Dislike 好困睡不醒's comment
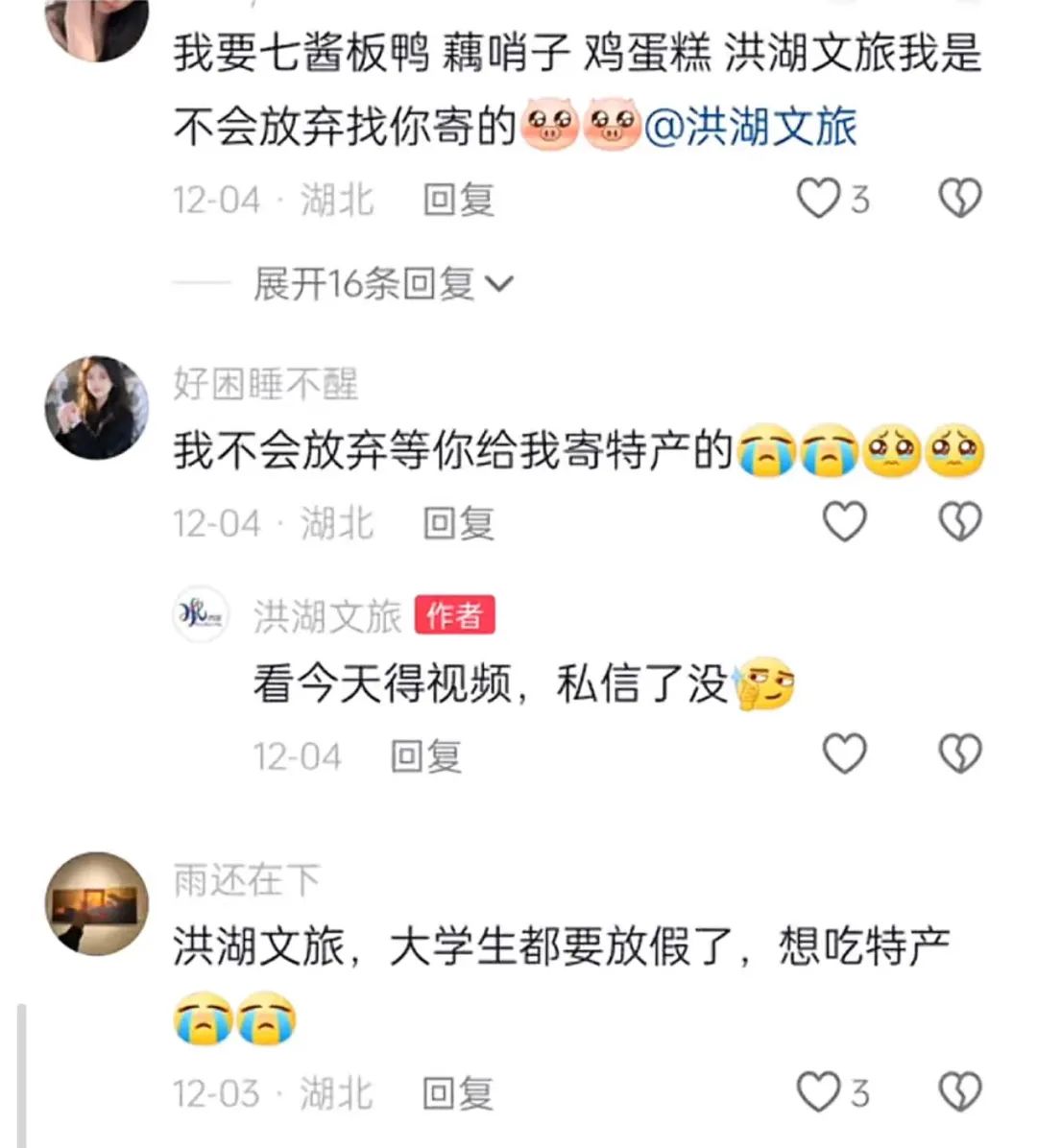 tap(959, 522)
